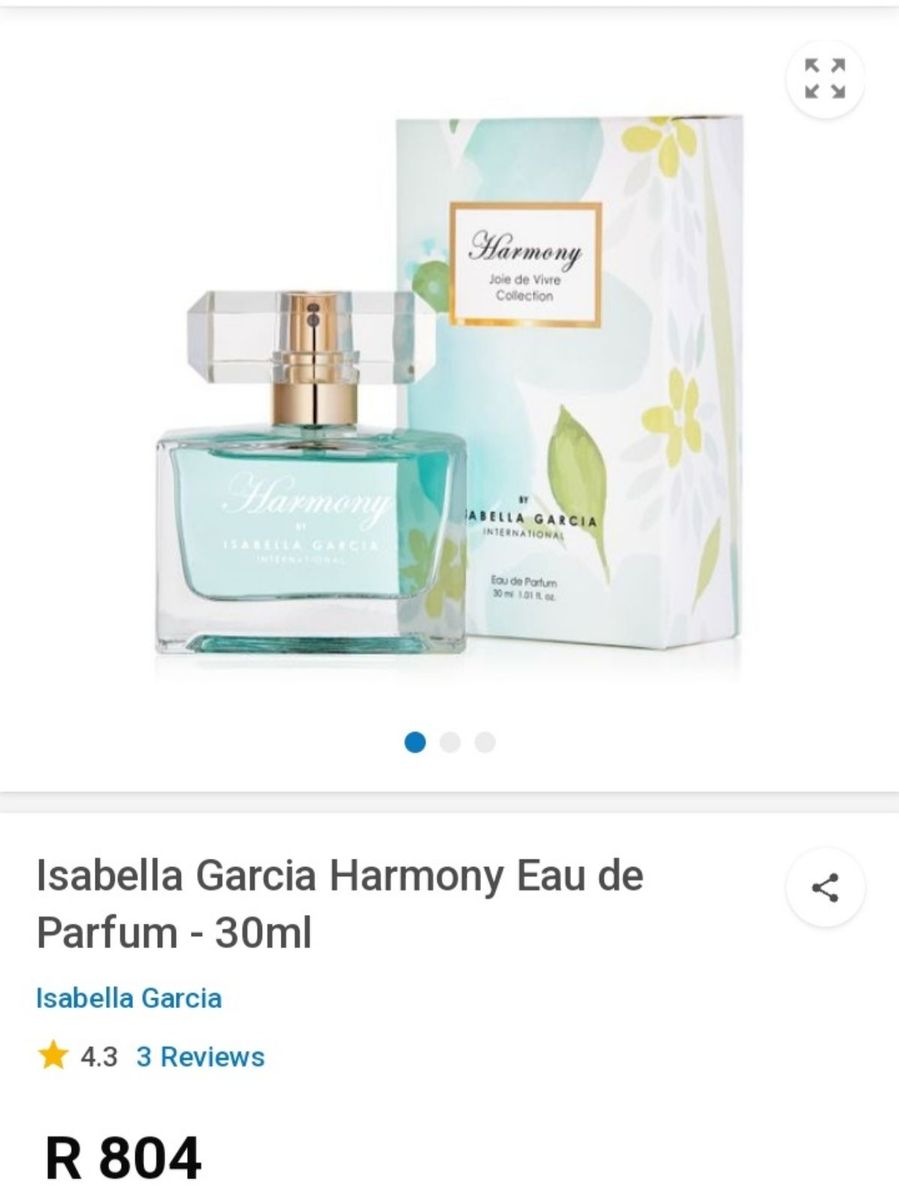Tap the 4.3 rating value

coord(101,1055)
